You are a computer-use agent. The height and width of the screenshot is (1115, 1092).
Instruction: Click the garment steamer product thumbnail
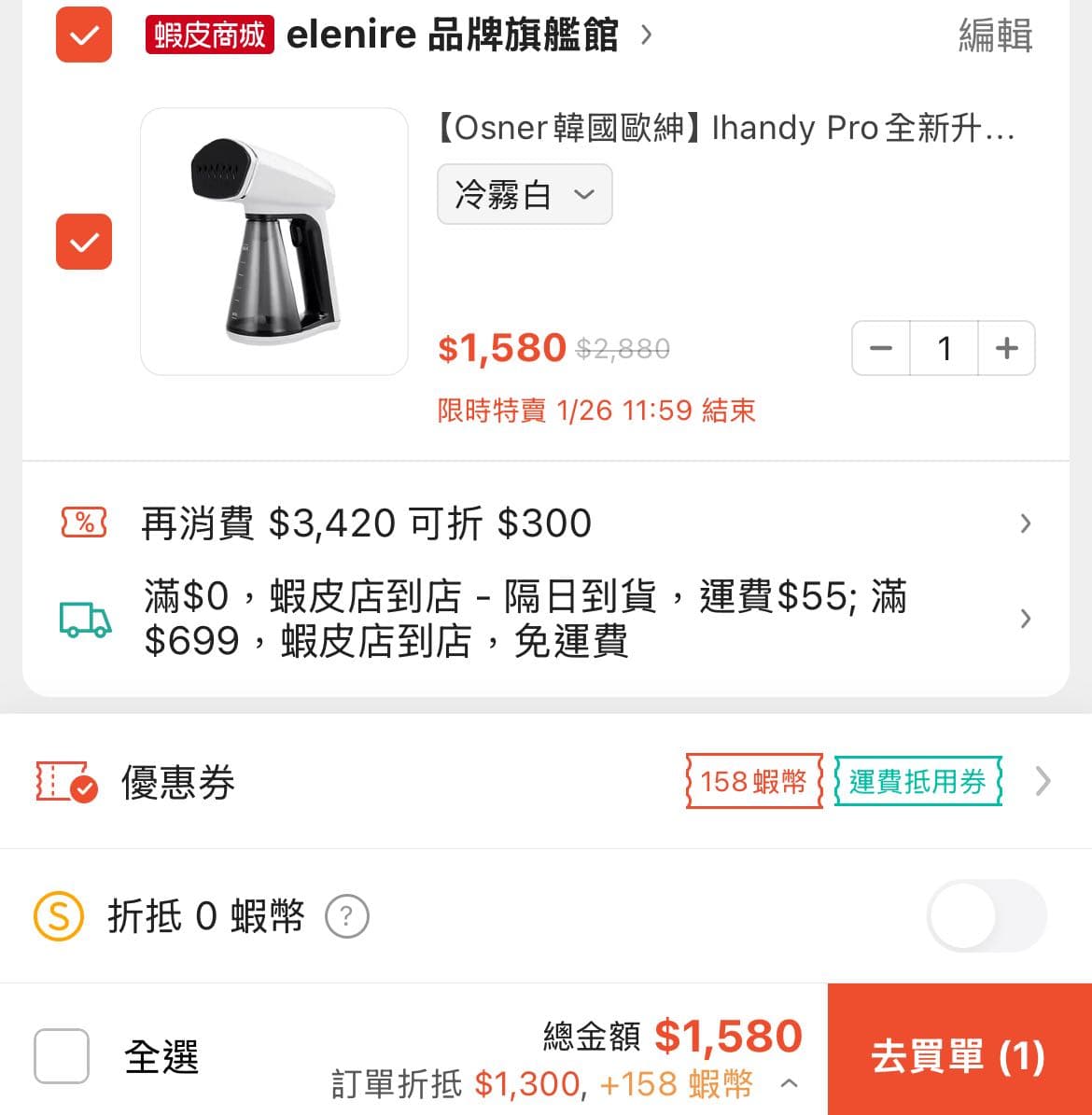tap(273, 242)
